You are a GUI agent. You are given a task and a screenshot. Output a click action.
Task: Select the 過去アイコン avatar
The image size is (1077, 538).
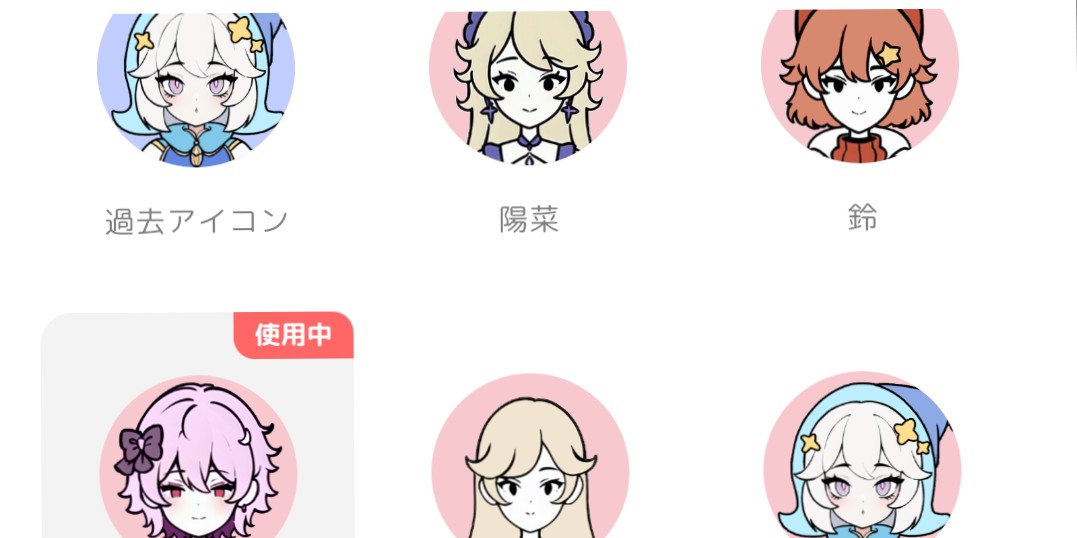(x=196, y=80)
